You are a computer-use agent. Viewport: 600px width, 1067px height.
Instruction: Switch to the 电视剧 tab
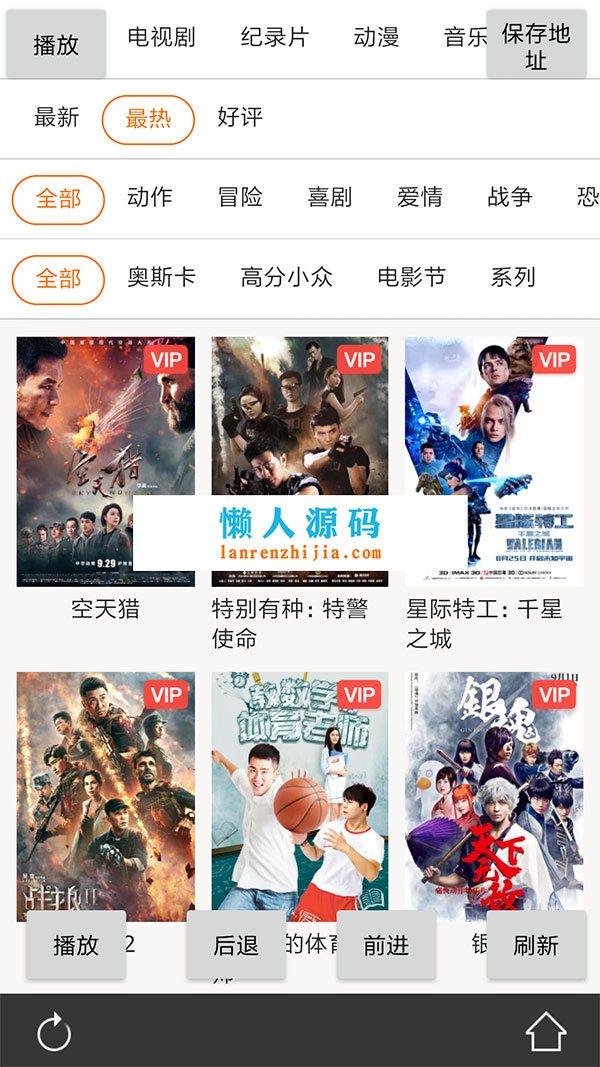click(x=161, y=38)
